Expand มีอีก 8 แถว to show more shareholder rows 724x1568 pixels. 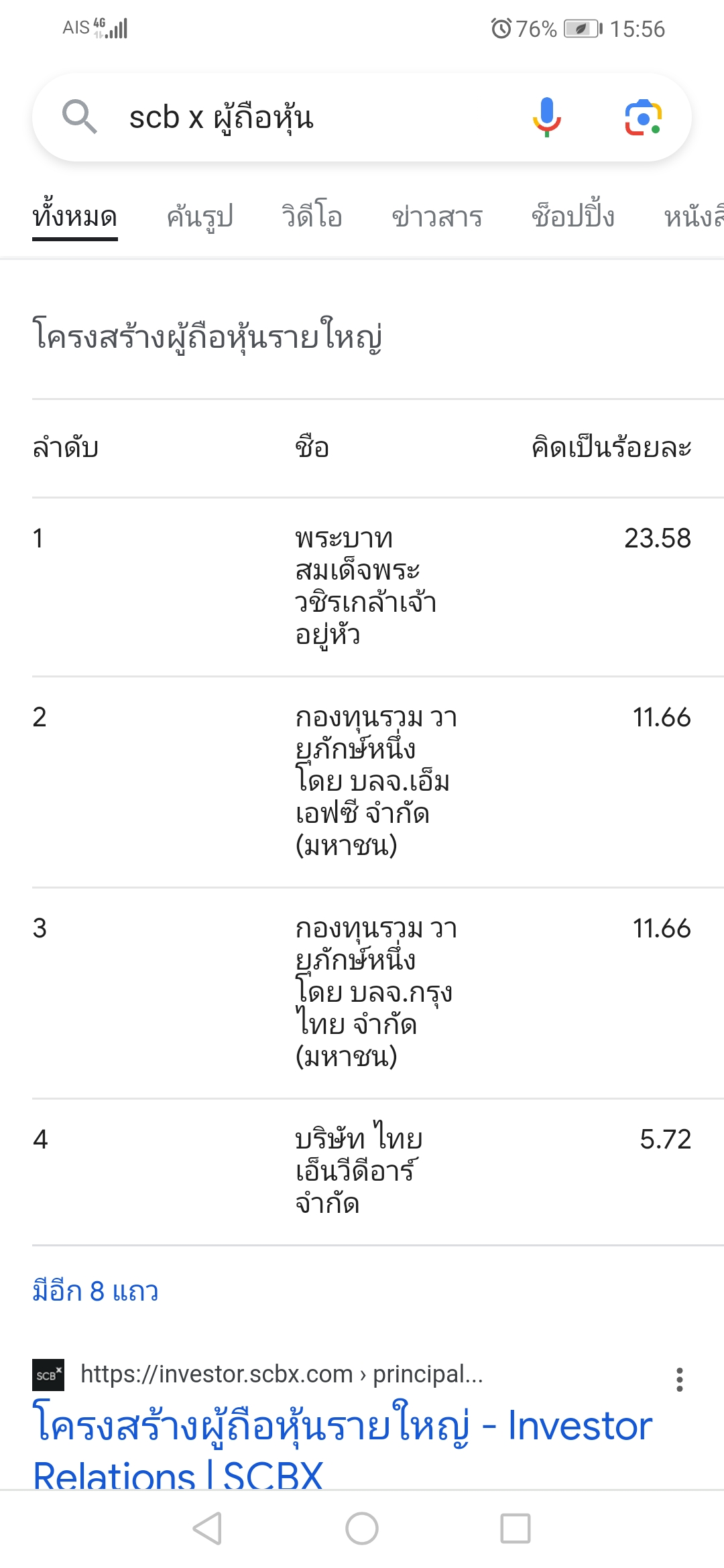pos(95,1291)
